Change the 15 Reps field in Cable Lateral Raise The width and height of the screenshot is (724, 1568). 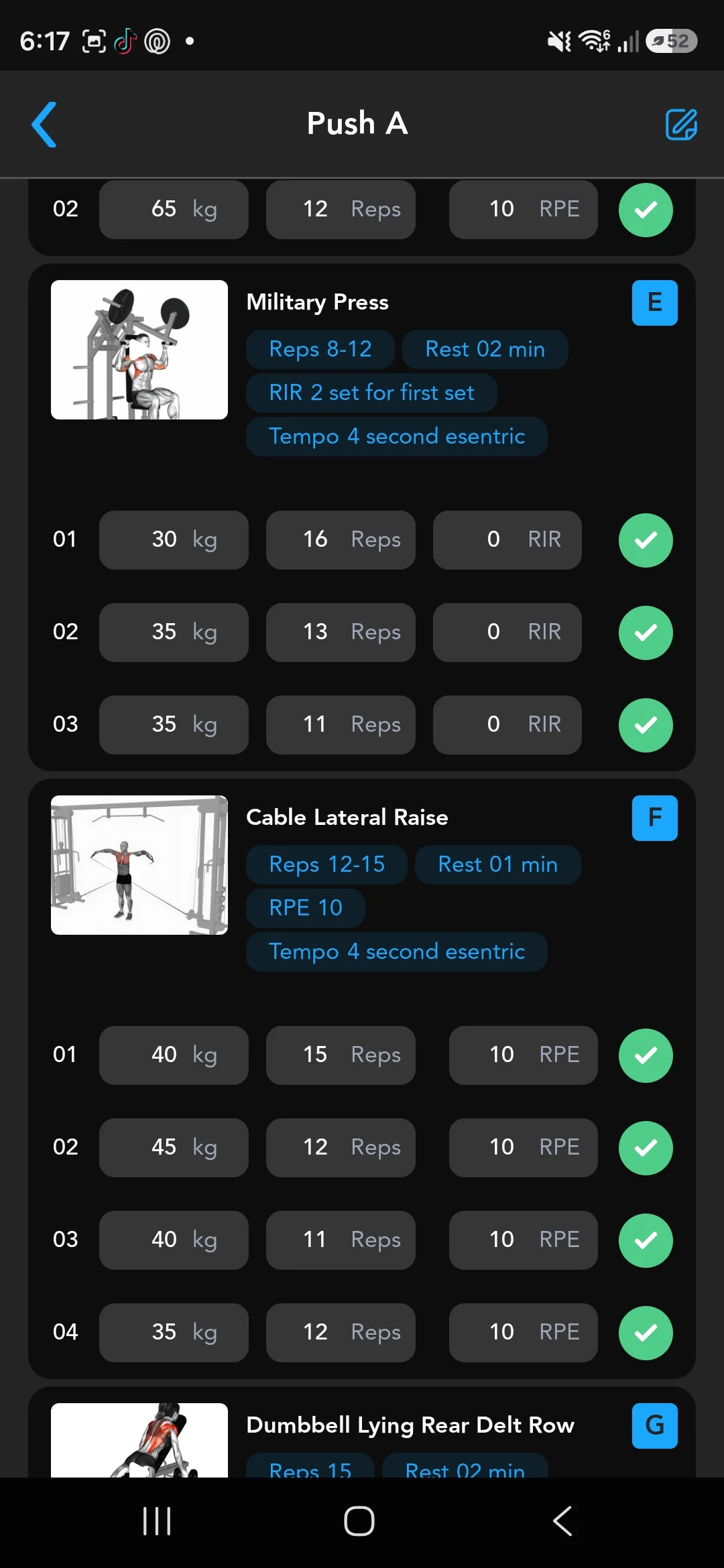341,1055
